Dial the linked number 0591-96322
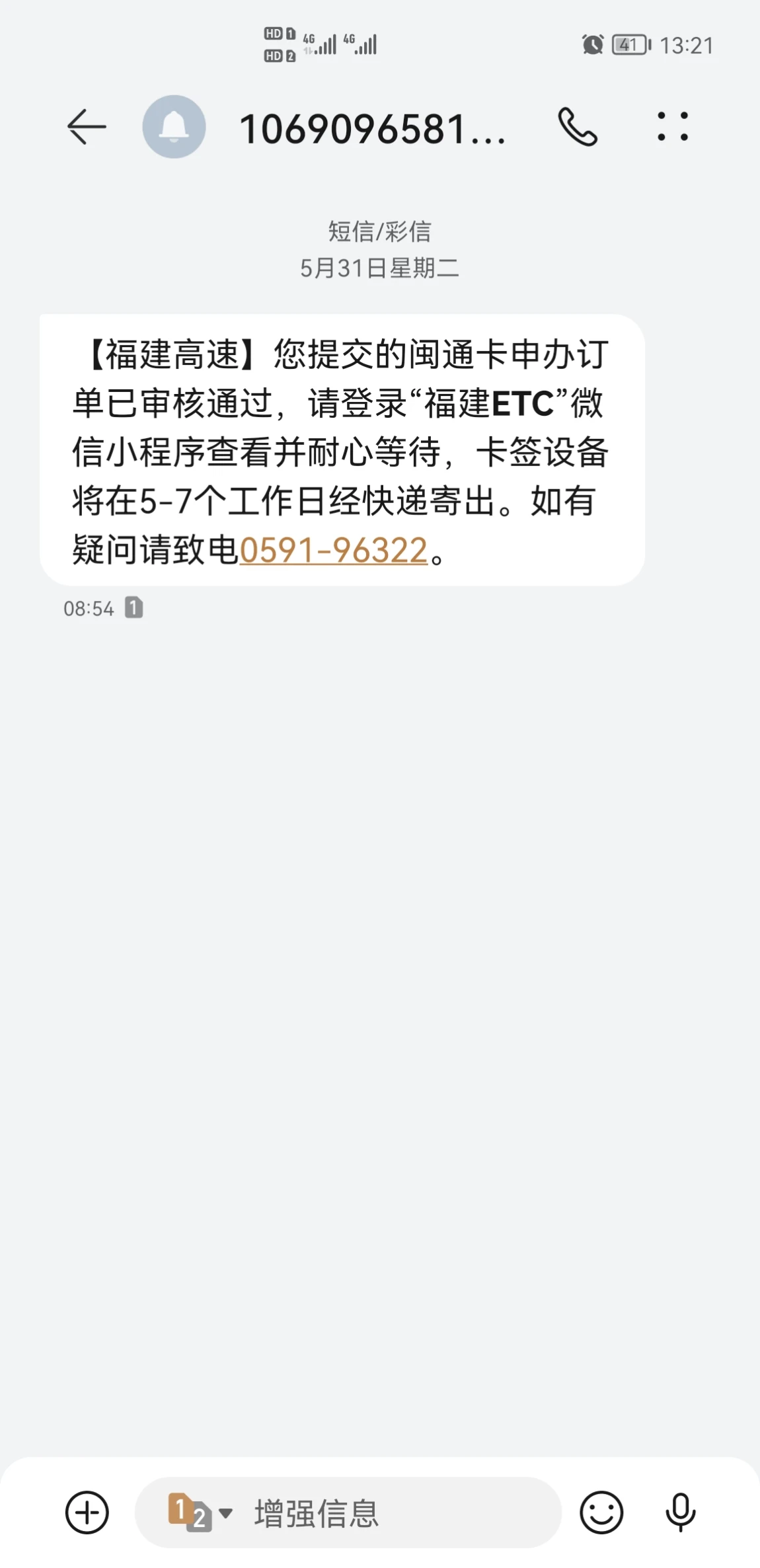 coord(334,550)
